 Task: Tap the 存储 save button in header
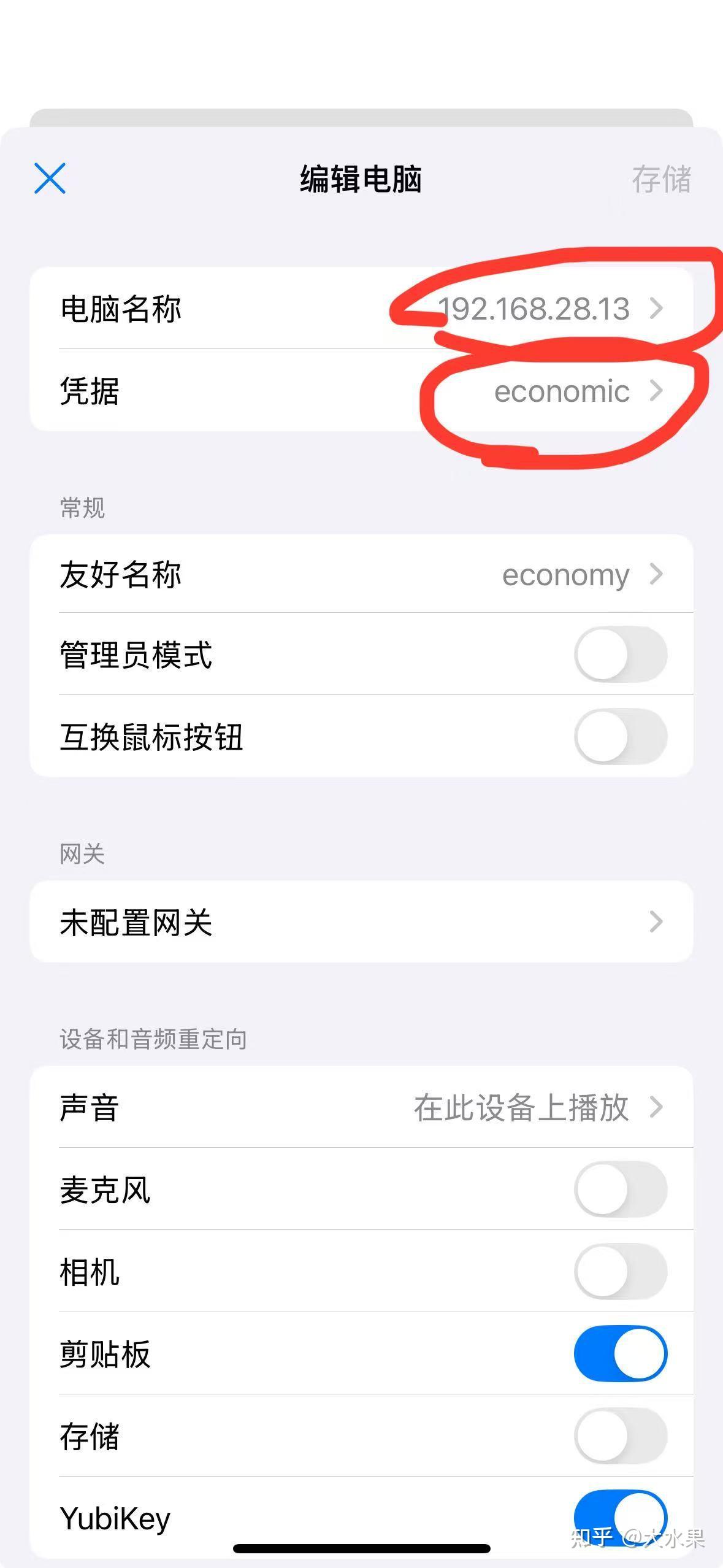[661, 179]
